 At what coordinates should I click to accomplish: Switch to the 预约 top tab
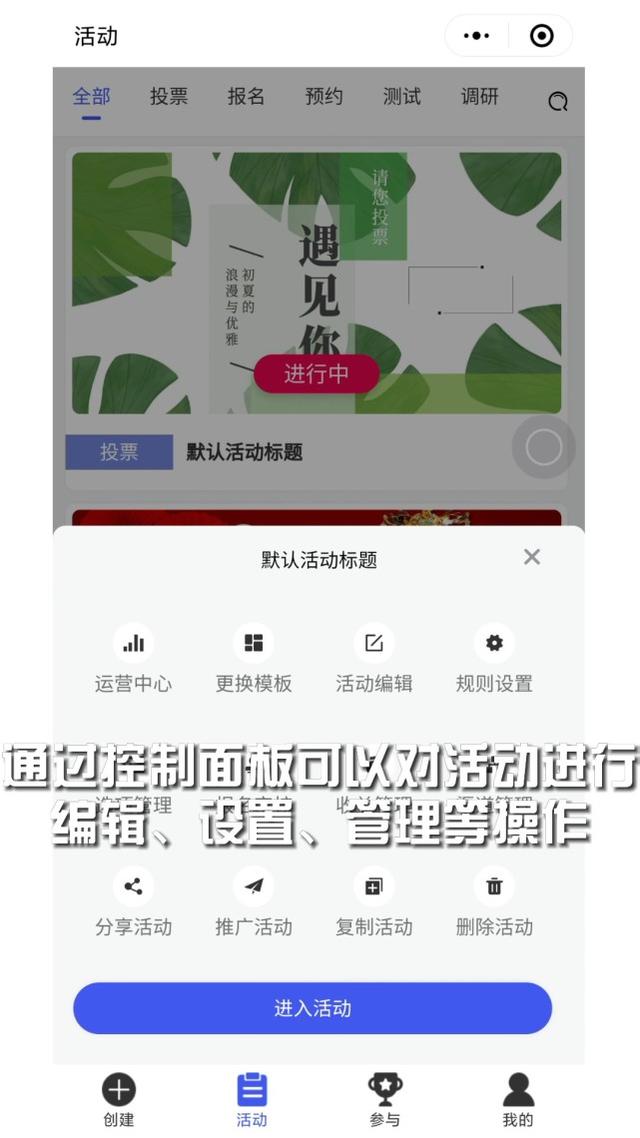point(324,97)
